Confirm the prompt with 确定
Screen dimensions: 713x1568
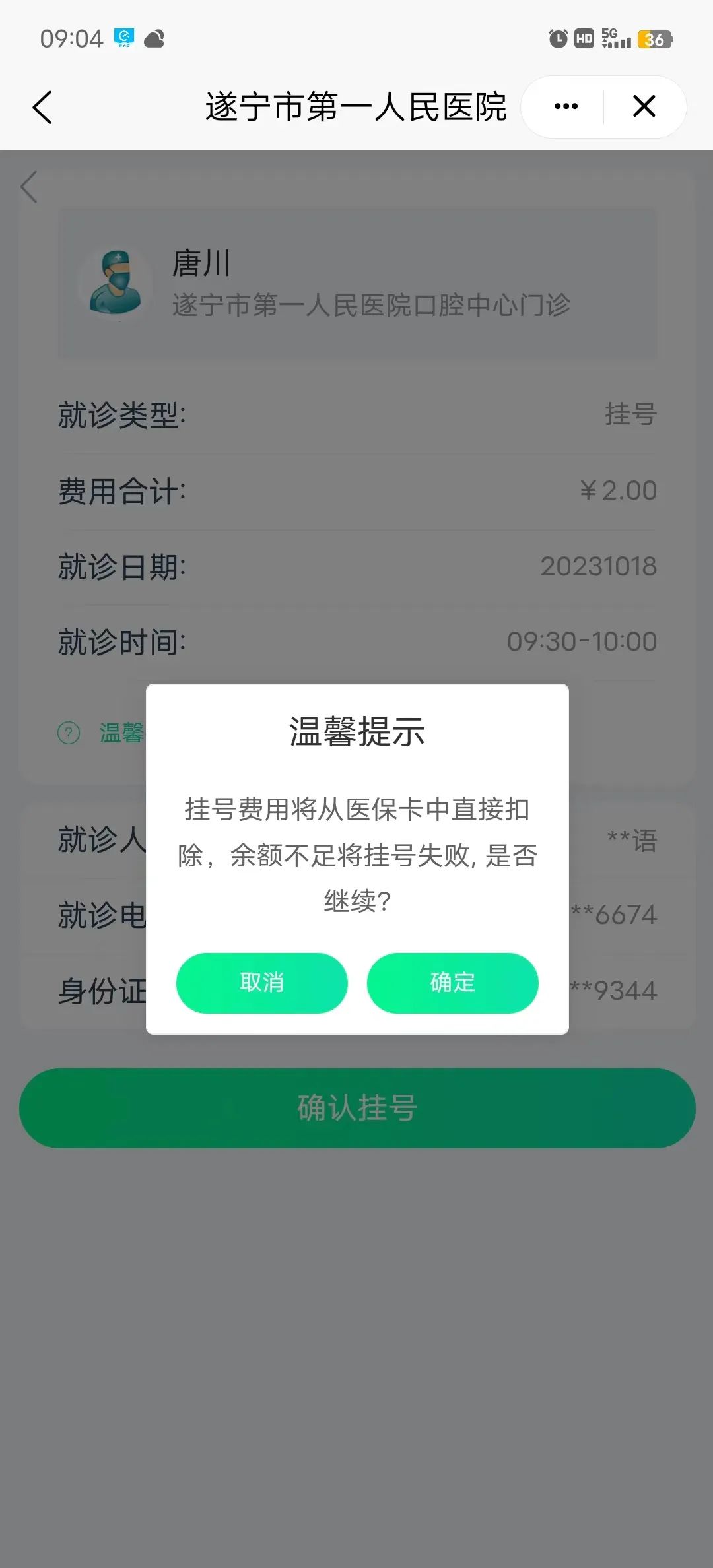452,983
